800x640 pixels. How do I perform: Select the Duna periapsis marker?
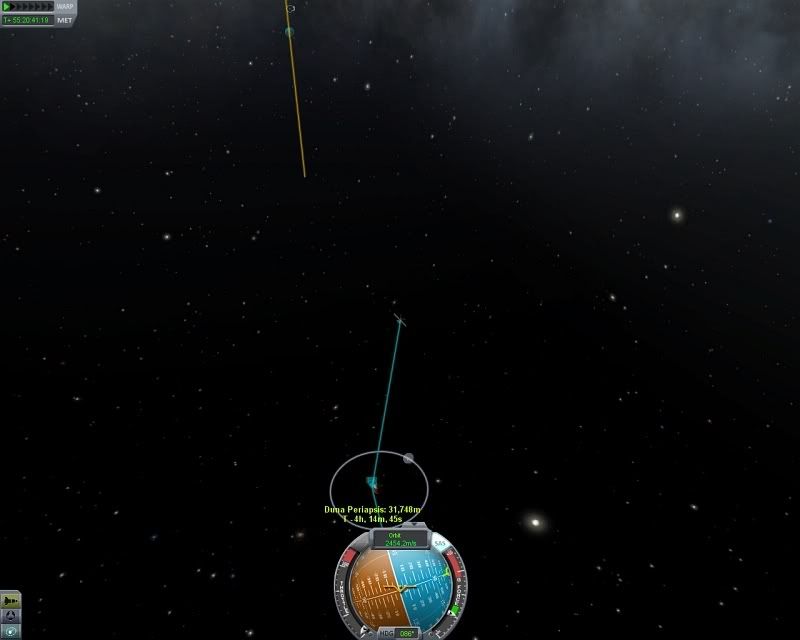(372, 482)
